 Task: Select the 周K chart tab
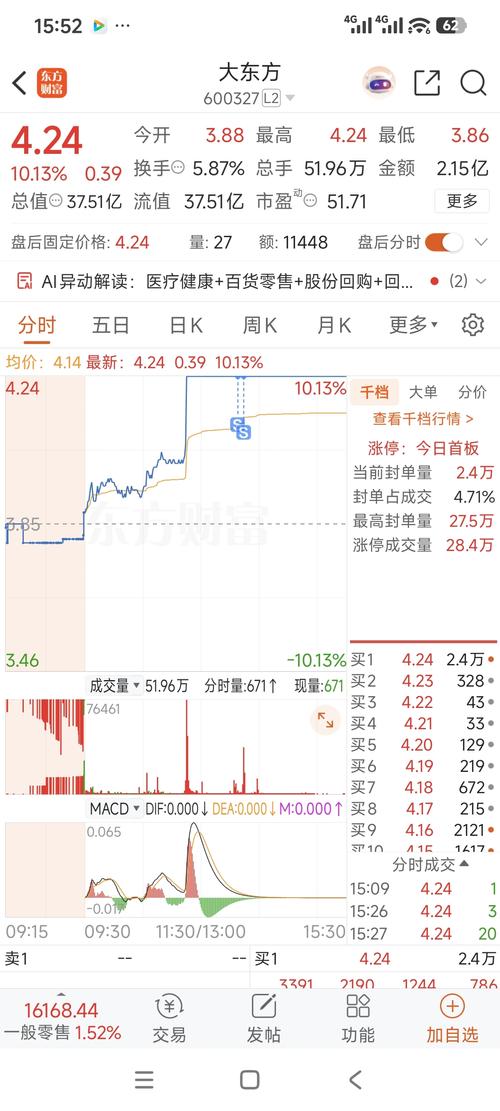tap(260, 325)
